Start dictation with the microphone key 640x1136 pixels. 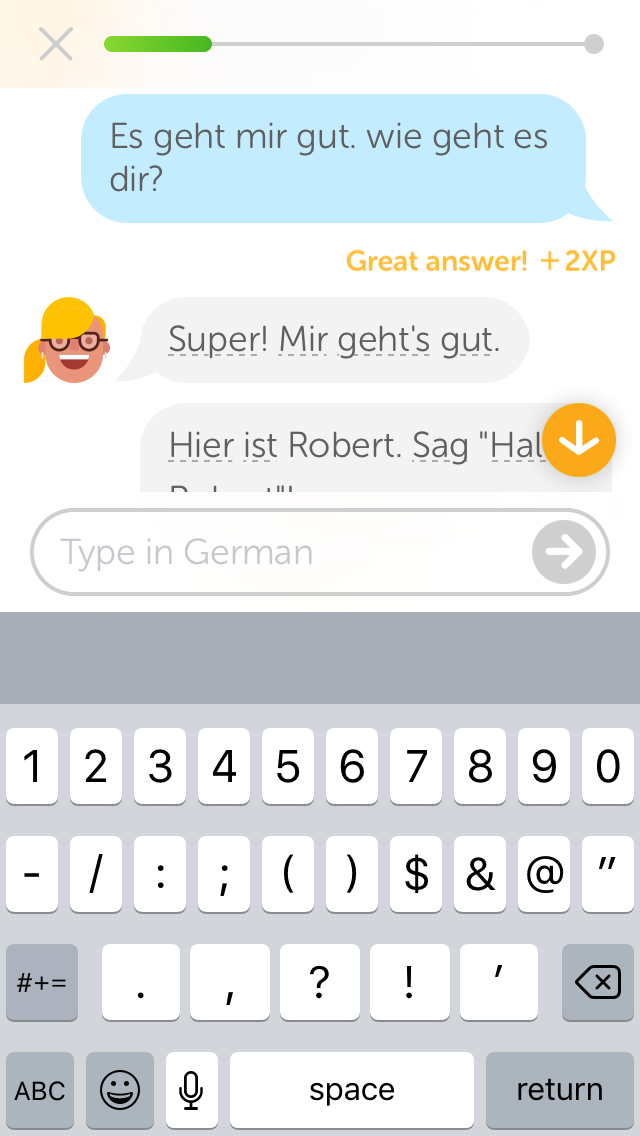(191, 1090)
